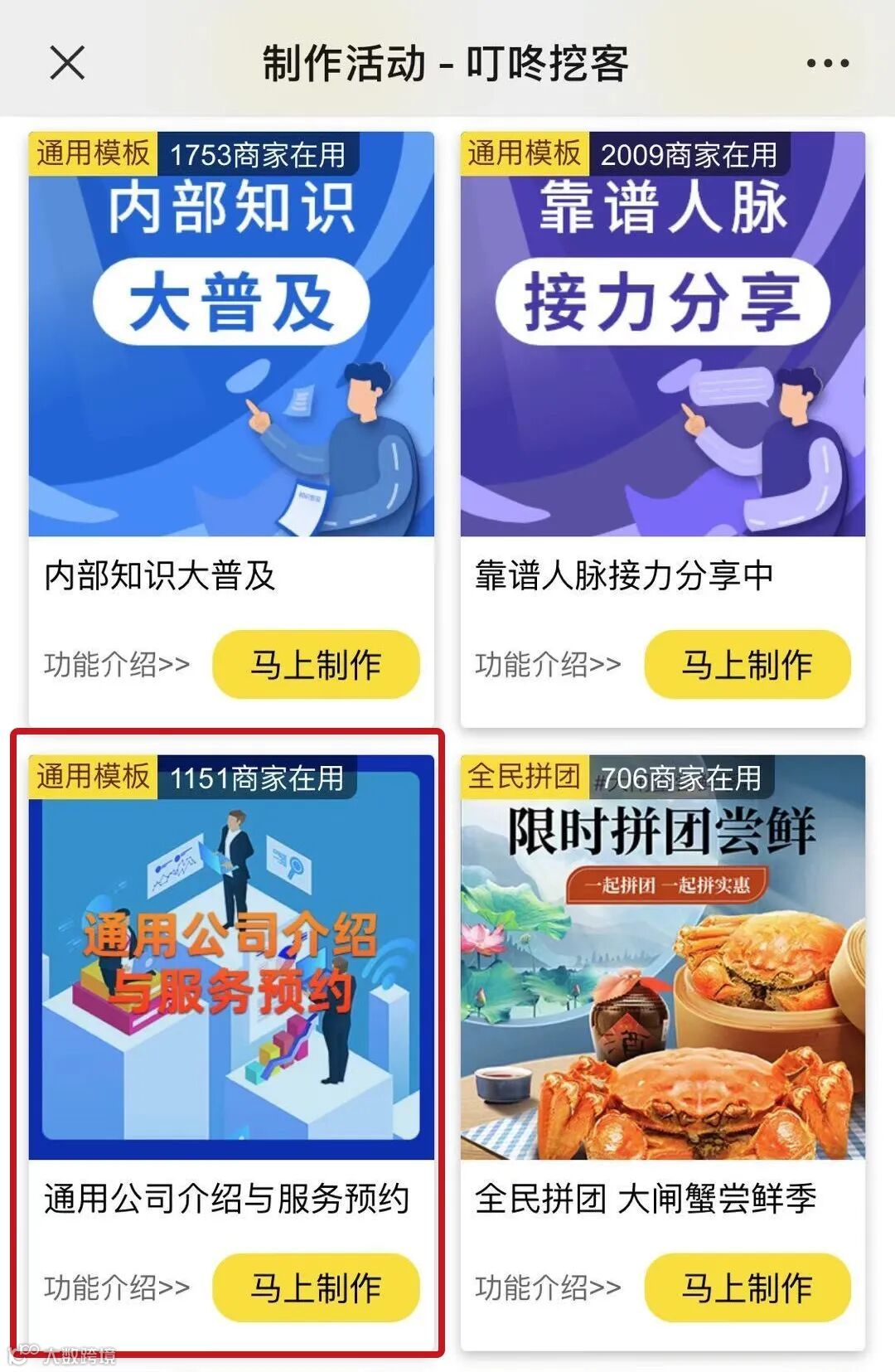Open the 靠谱人脉接力分享 template cover image
Screen dimensions: 895x1372
tap(663, 334)
